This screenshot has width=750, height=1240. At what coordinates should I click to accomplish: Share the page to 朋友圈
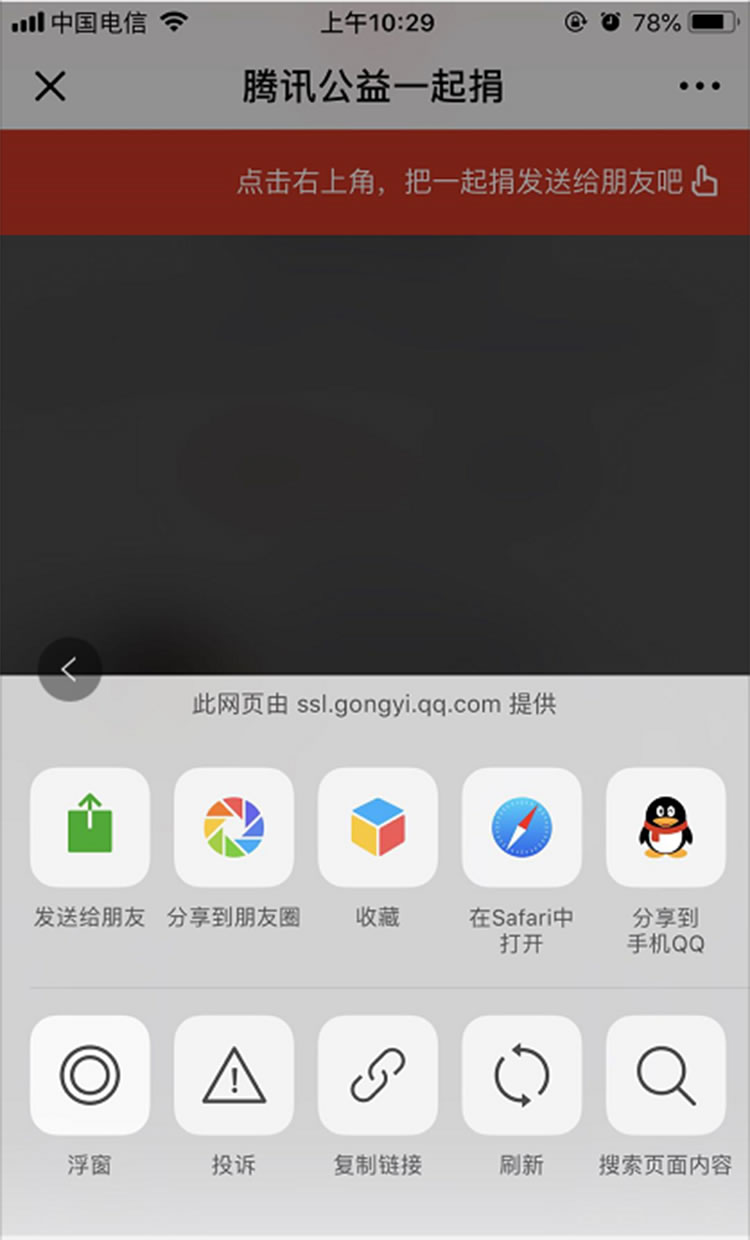233,827
